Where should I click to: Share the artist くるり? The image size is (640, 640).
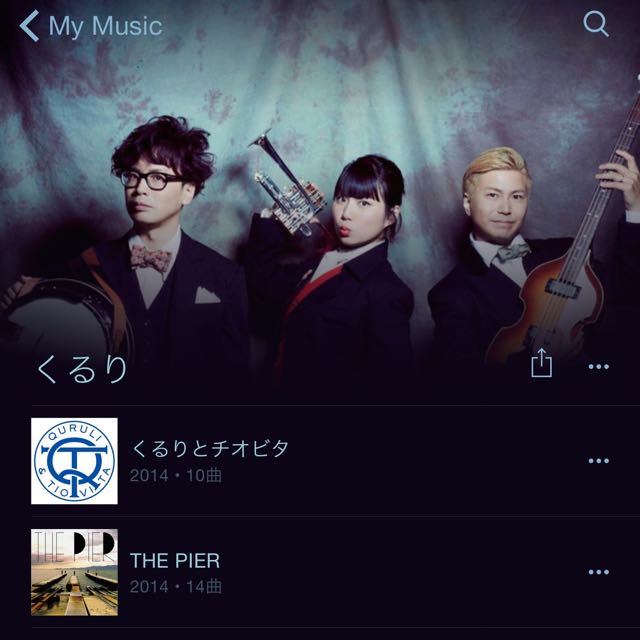[541, 364]
